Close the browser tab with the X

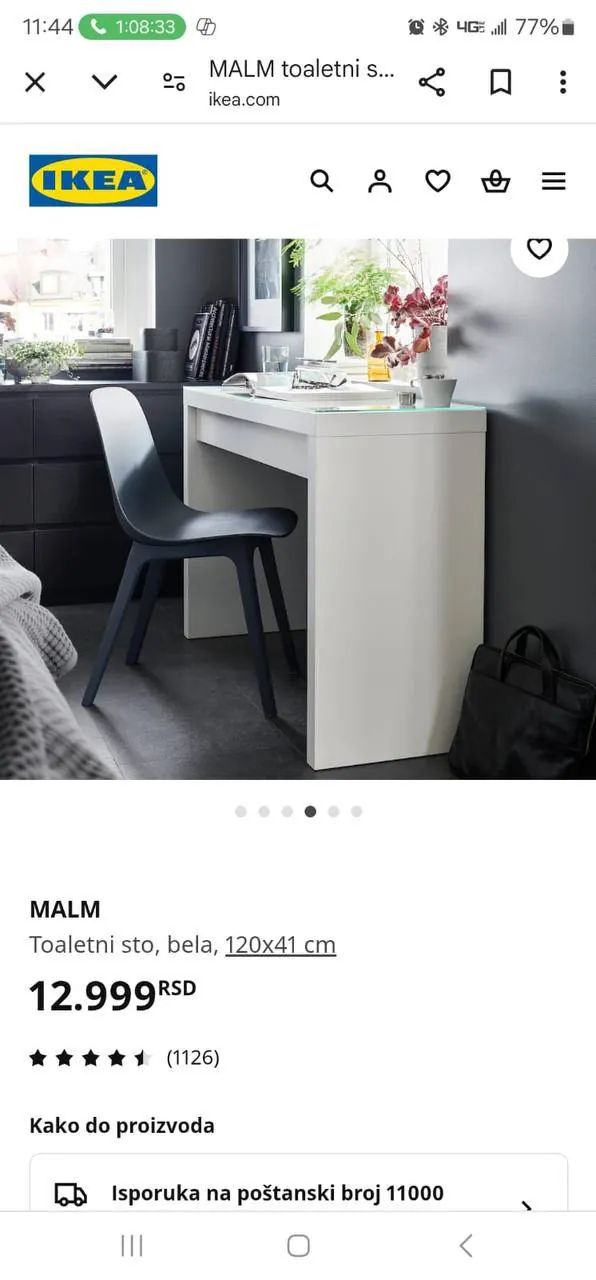(35, 82)
